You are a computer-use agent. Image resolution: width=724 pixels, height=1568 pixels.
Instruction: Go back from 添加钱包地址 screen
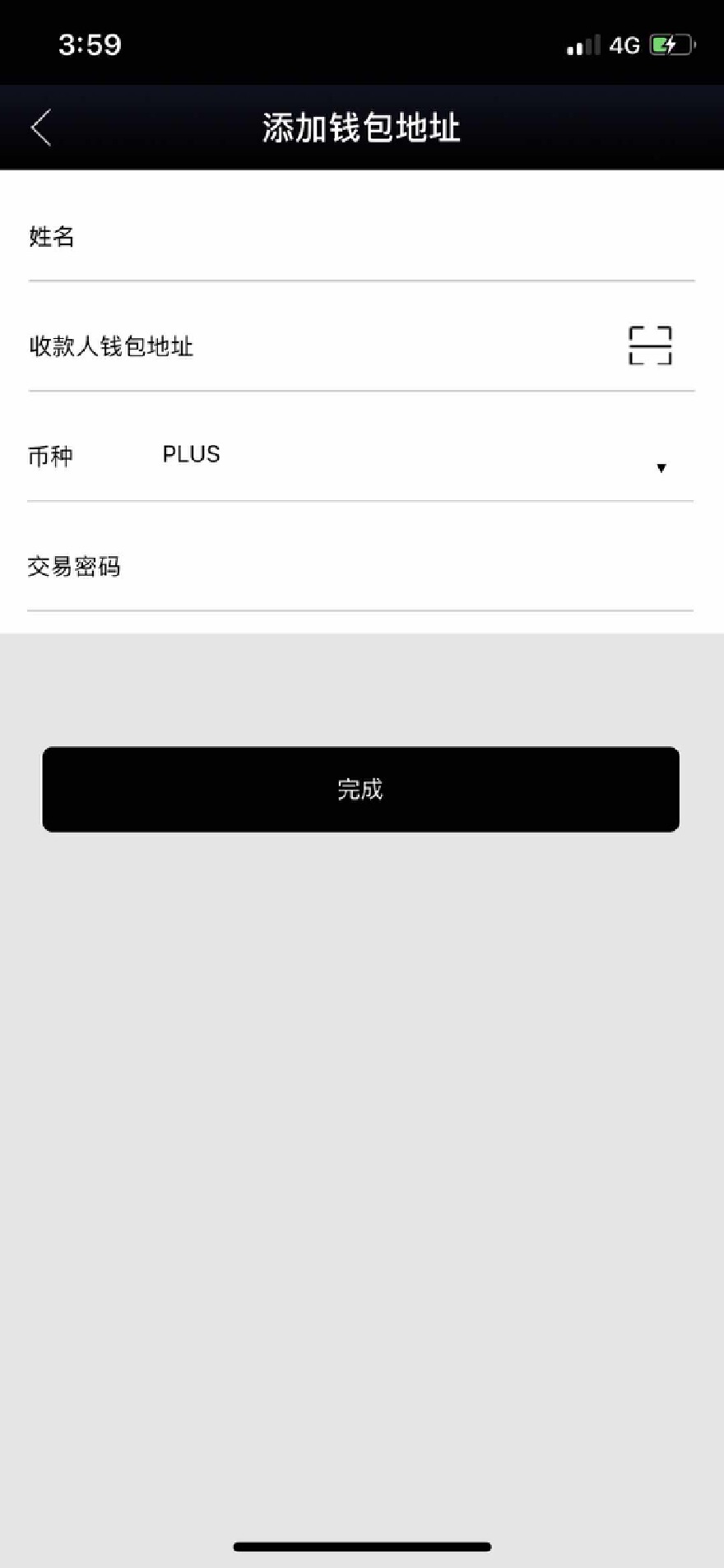41,128
